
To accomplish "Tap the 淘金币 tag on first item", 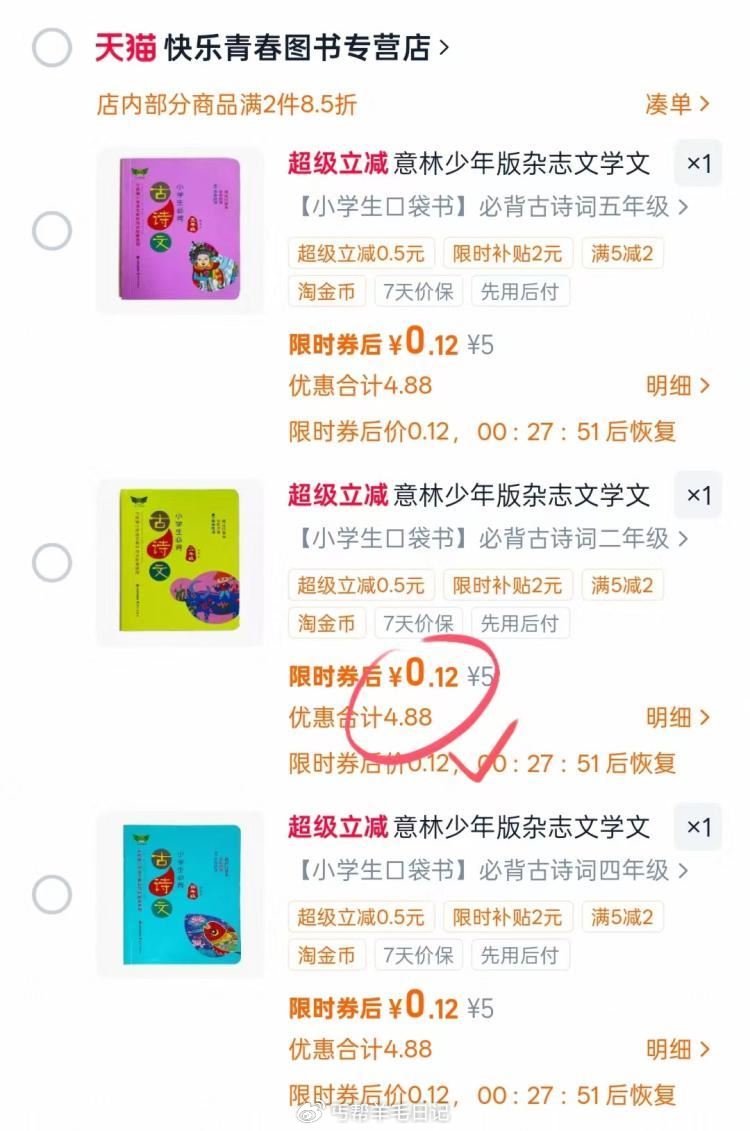I will tap(326, 291).
